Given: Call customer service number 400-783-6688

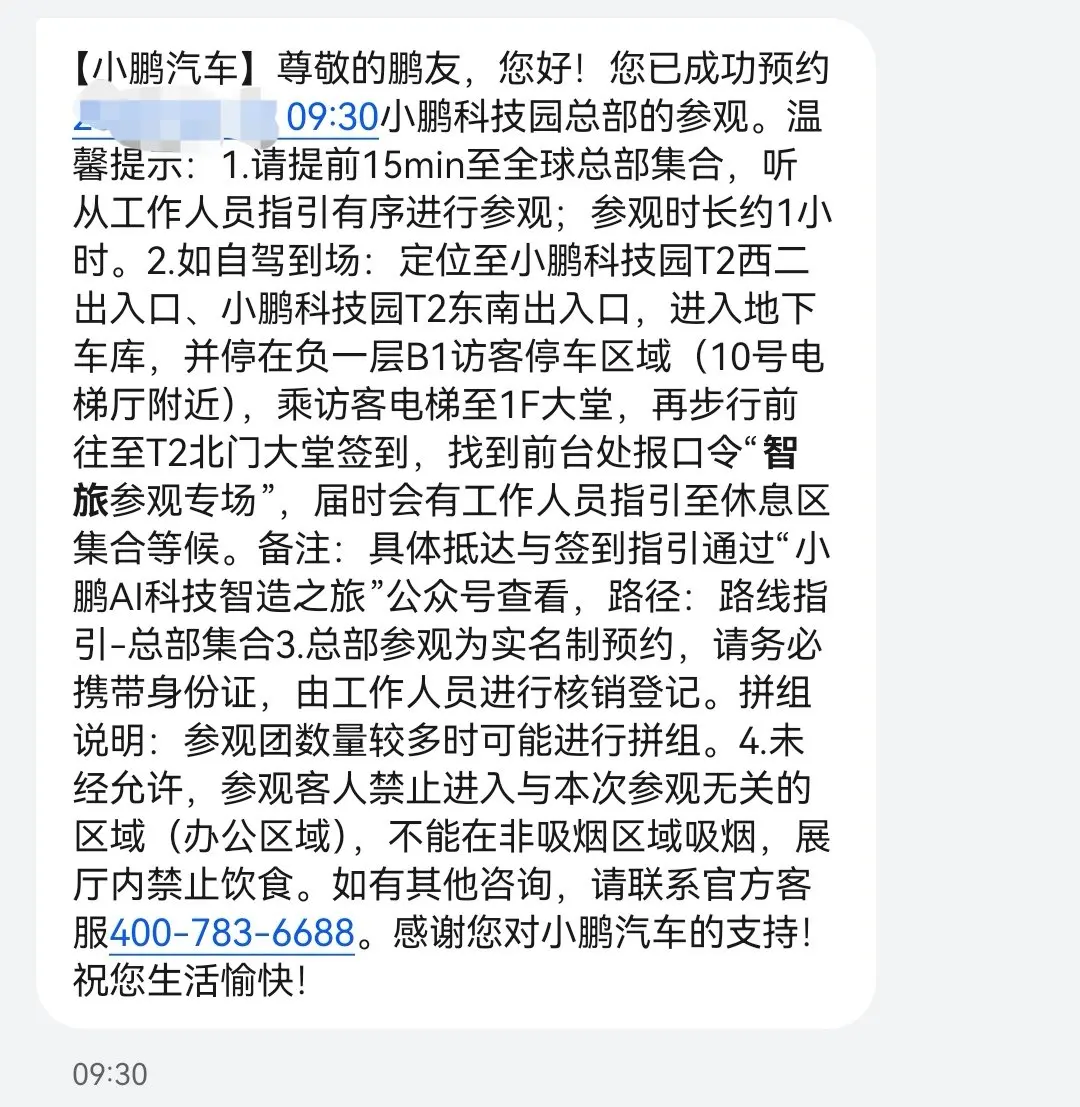Looking at the screenshot, I should (232, 933).
